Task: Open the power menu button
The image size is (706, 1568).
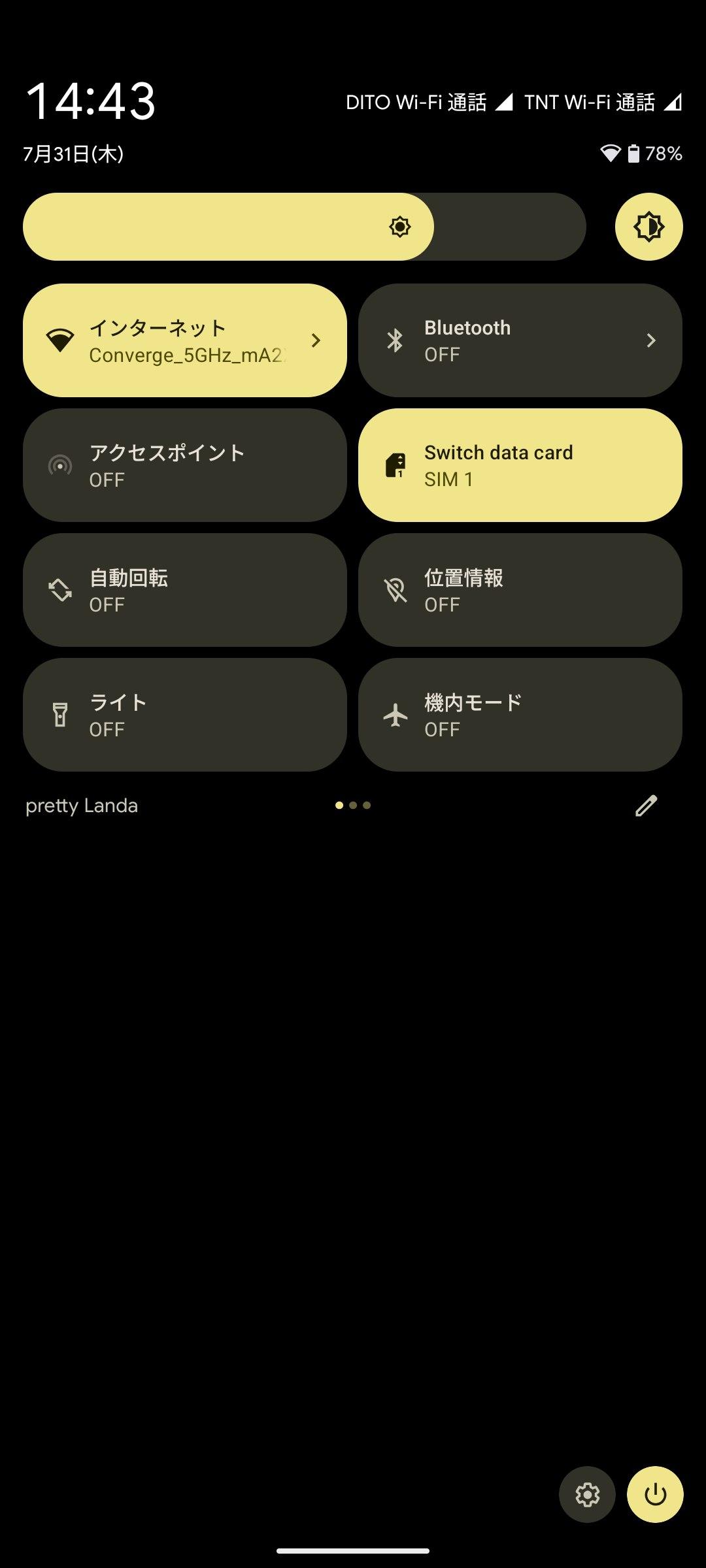Action: [x=655, y=1494]
